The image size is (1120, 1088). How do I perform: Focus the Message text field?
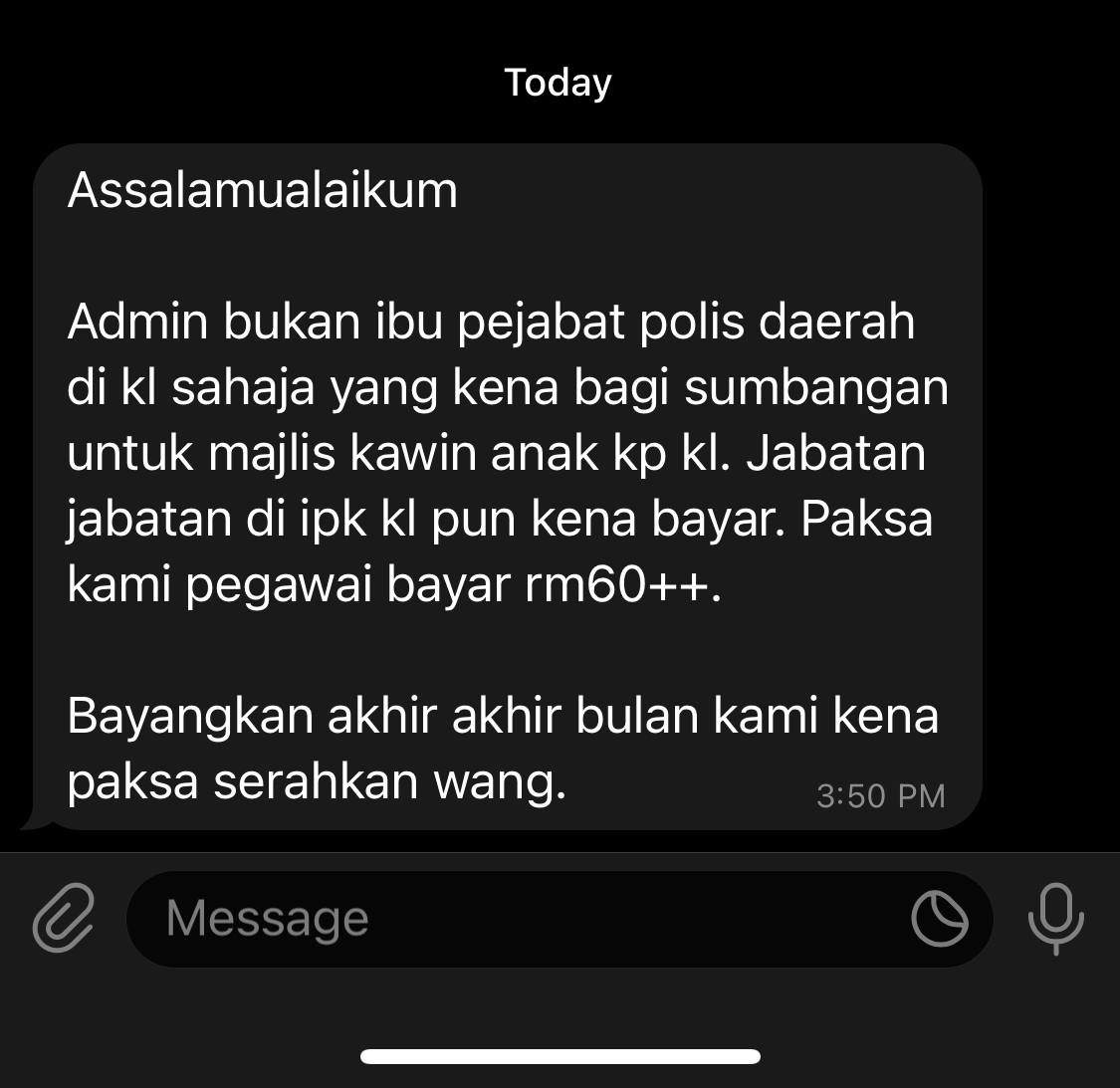tap(518, 918)
